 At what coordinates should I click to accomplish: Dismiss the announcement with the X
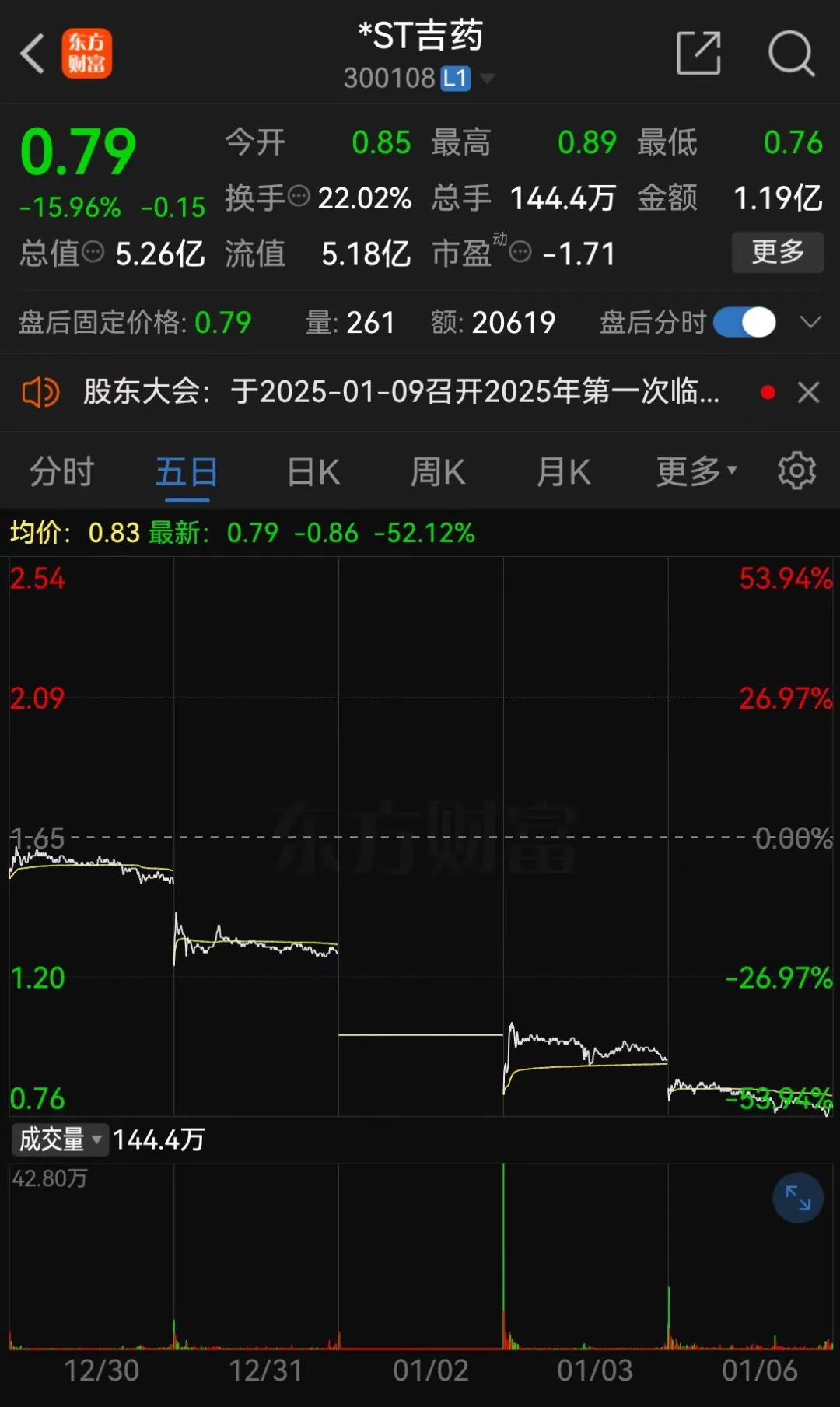[809, 393]
